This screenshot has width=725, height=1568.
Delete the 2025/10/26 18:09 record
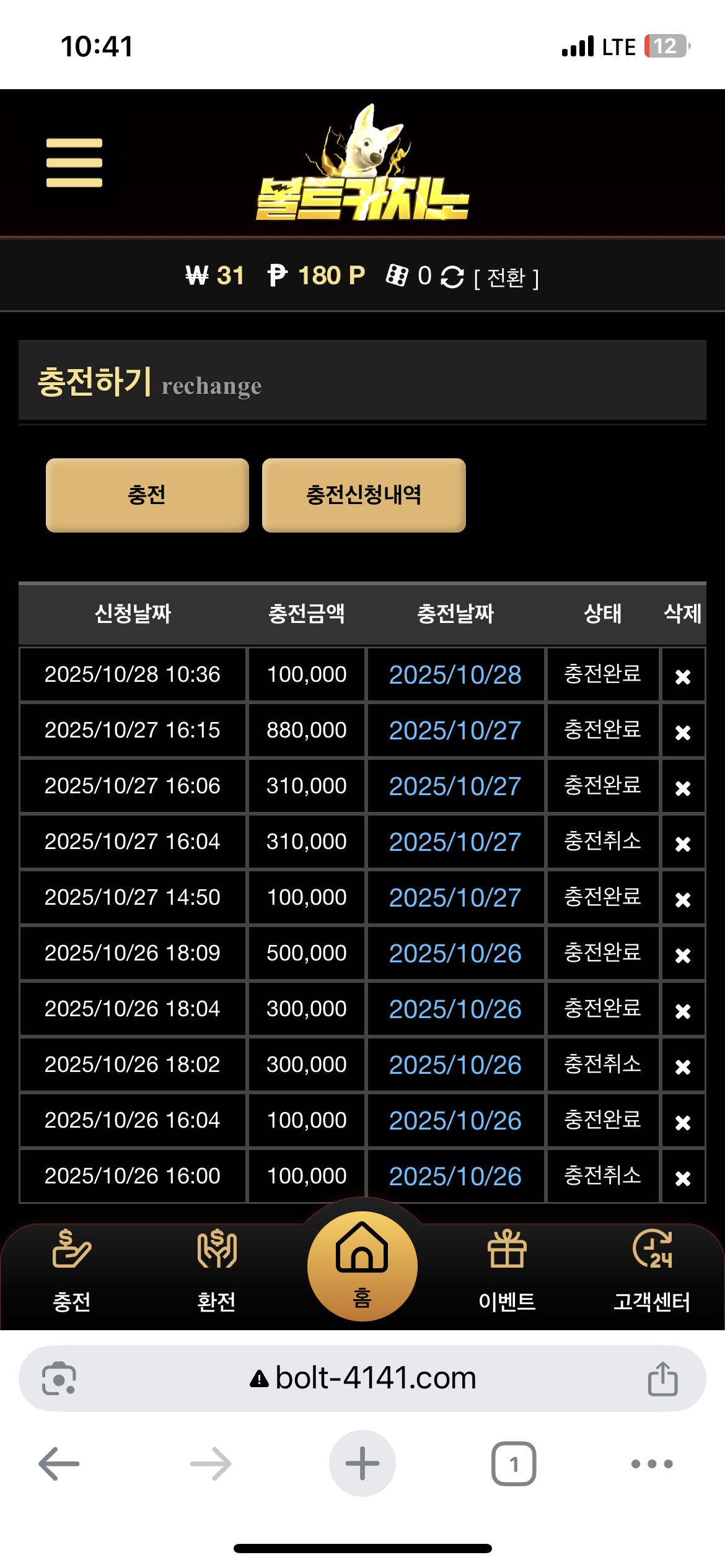682,955
